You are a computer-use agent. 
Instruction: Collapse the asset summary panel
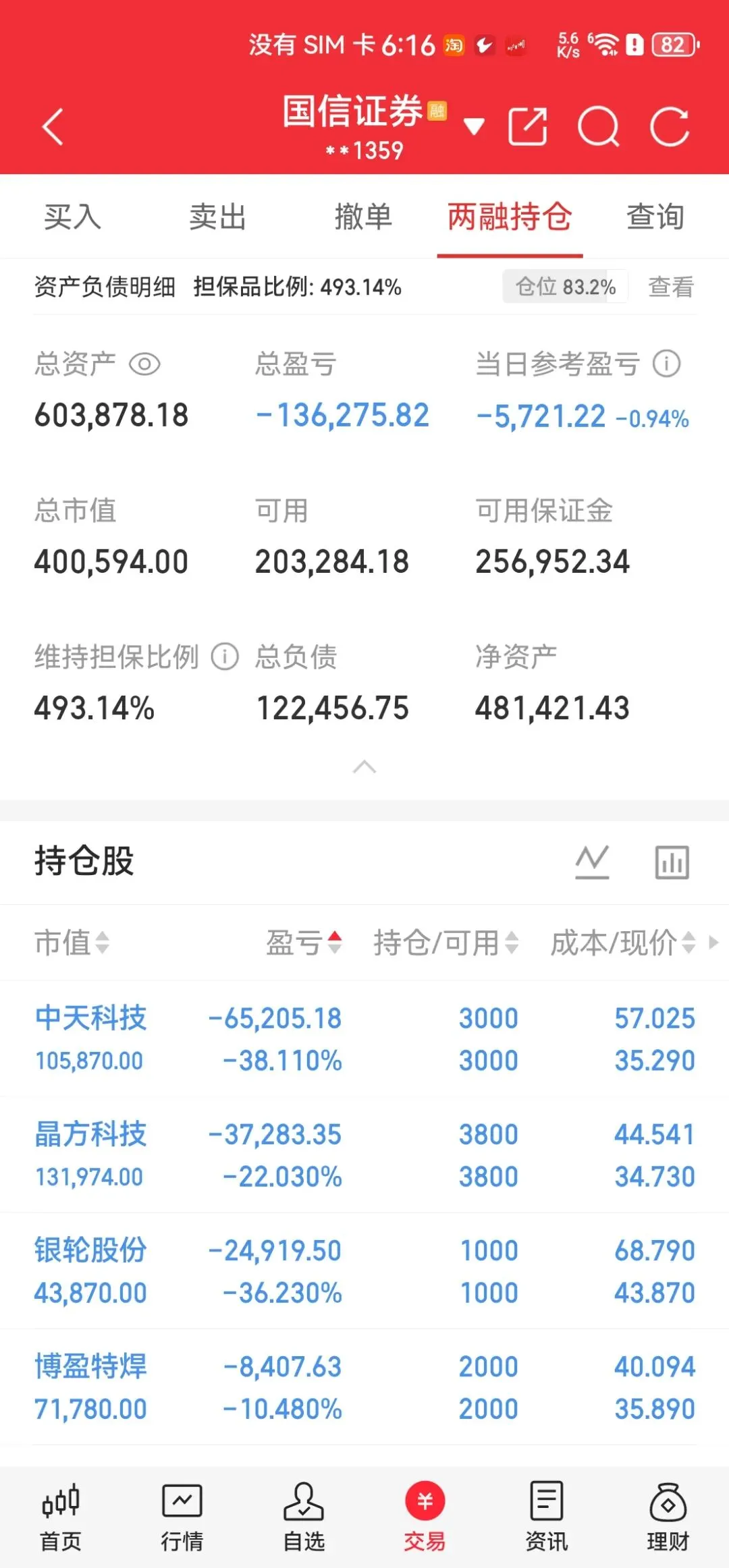(x=364, y=767)
